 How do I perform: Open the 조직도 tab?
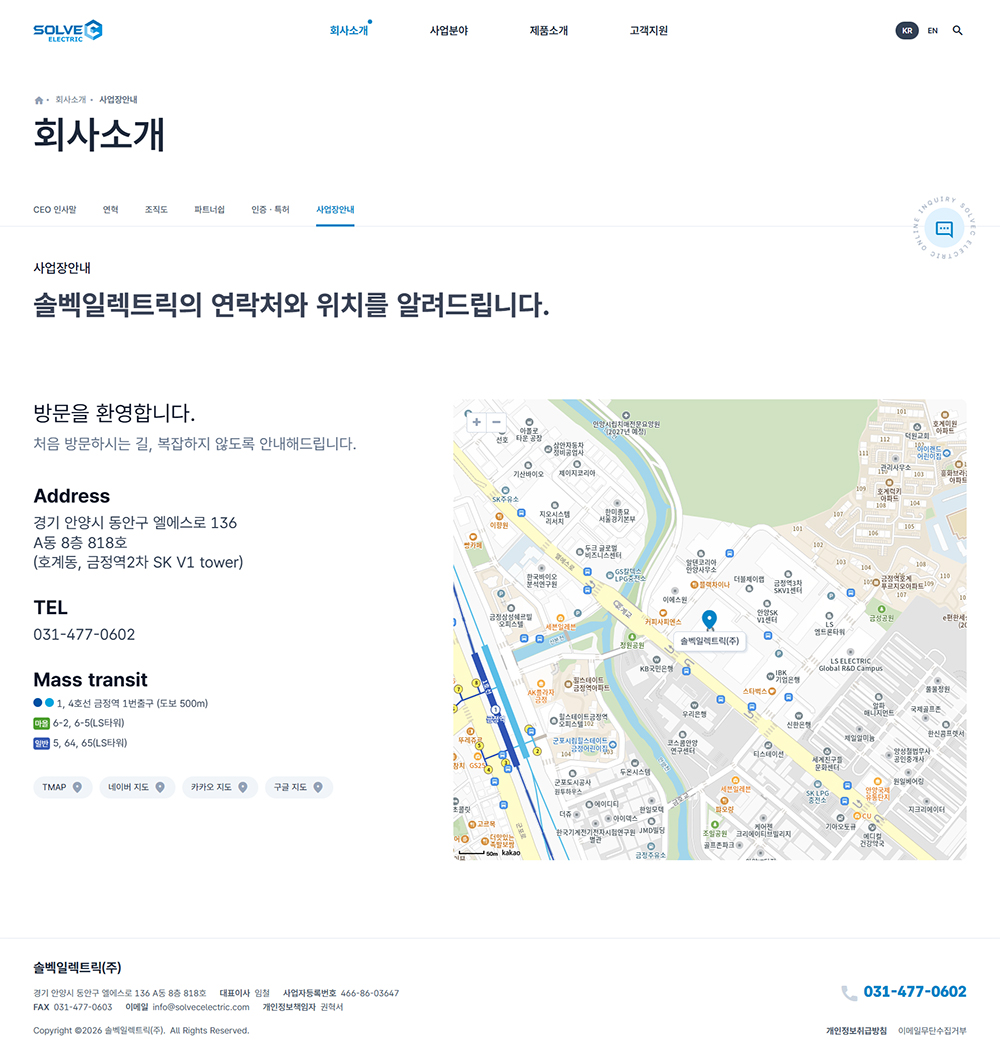pos(156,210)
